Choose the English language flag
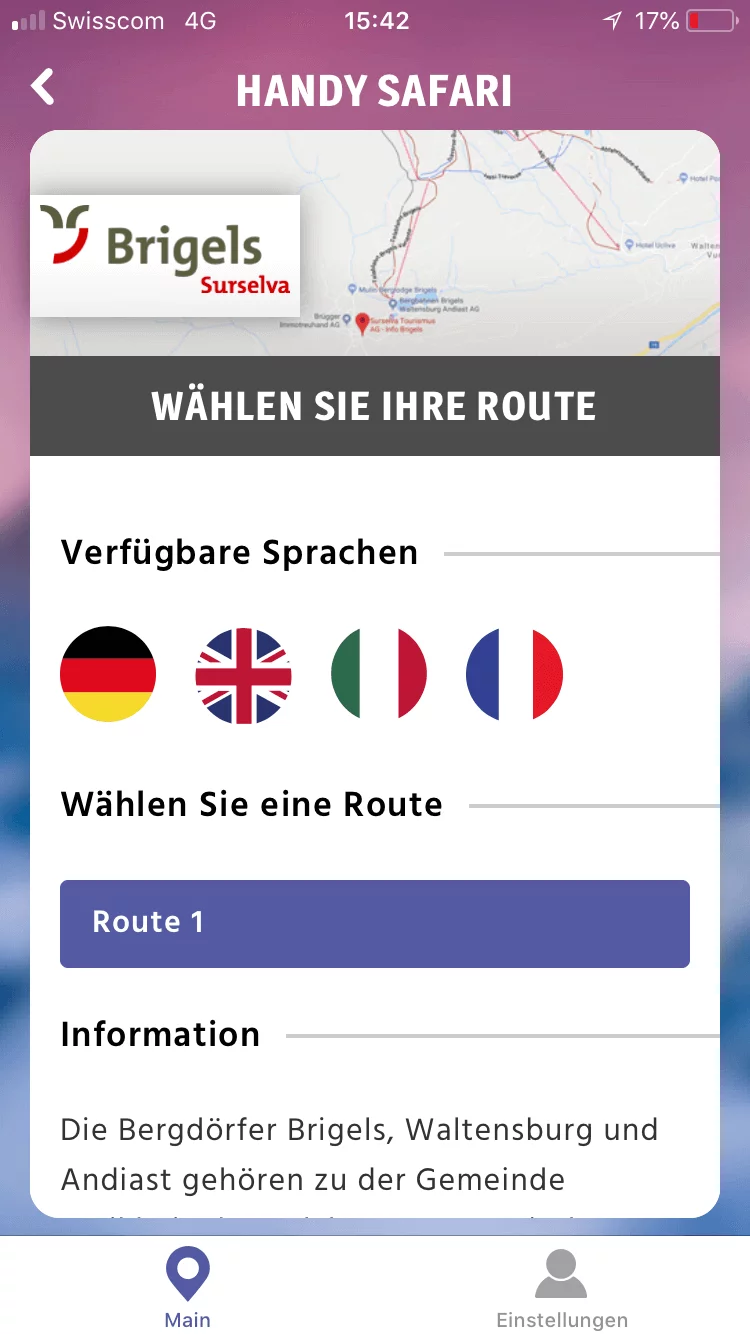Screen dimensions: 750x1334 click(243, 675)
